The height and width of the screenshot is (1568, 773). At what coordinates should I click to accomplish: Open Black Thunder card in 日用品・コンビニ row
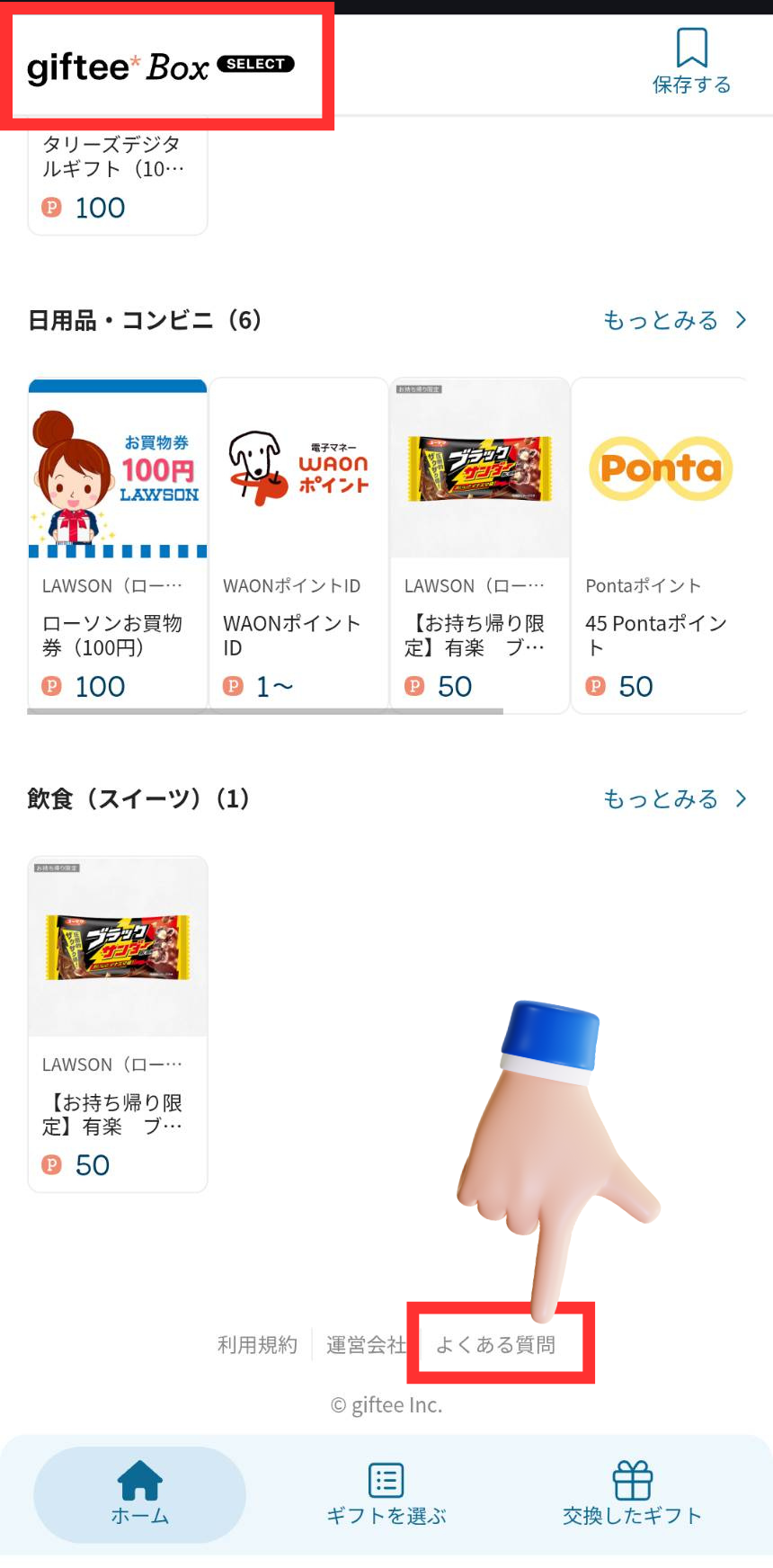pyautogui.click(x=479, y=545)
